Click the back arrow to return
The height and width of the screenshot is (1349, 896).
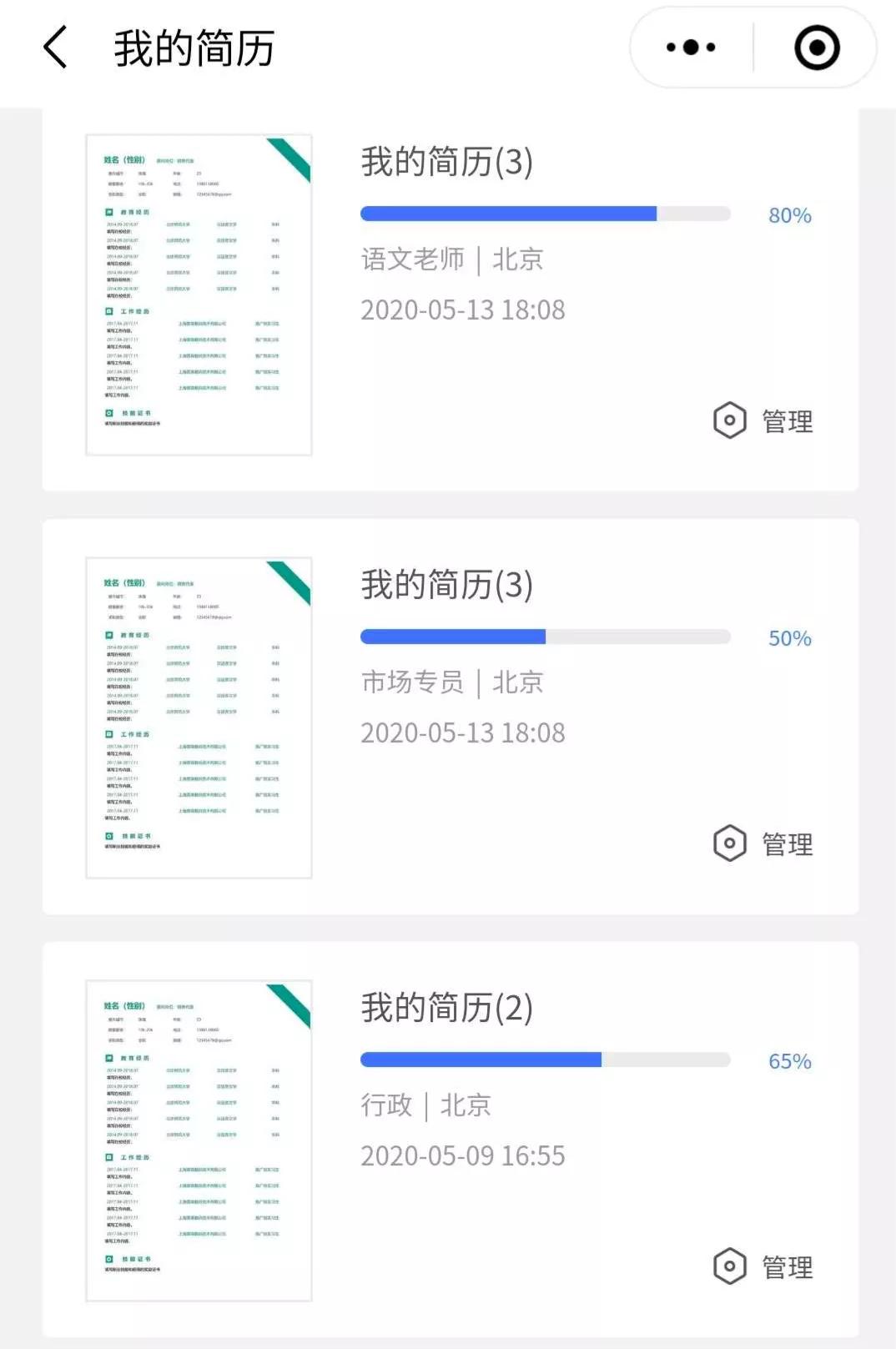pos(53,48)
